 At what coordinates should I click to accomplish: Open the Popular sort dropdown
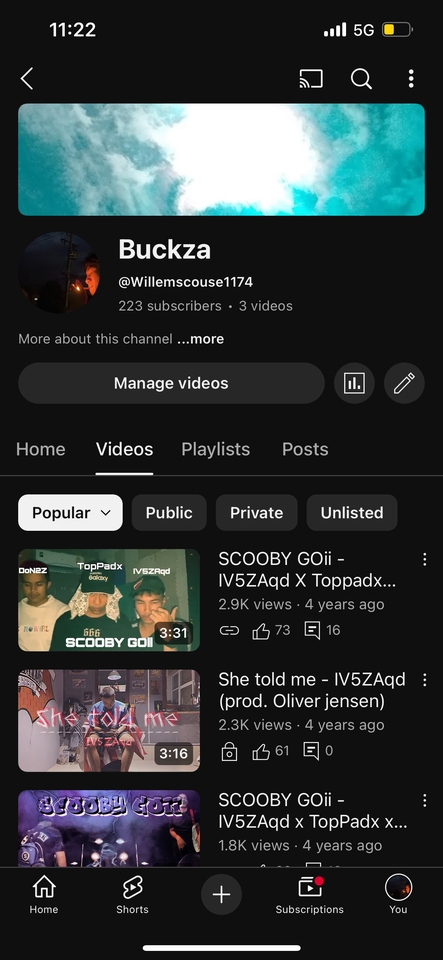click(x=70, y=512)
